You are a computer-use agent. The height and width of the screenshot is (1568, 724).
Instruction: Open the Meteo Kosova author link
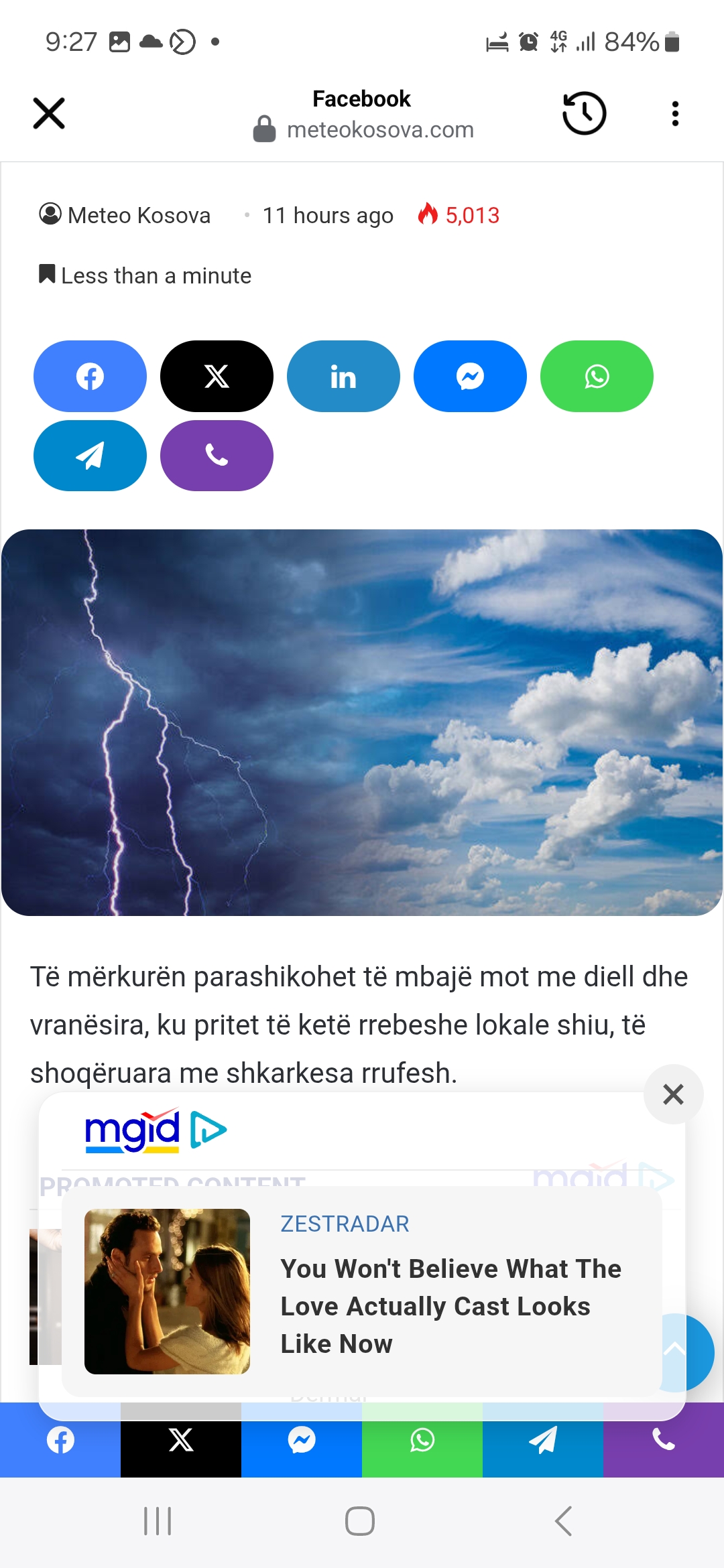point(139,215)
